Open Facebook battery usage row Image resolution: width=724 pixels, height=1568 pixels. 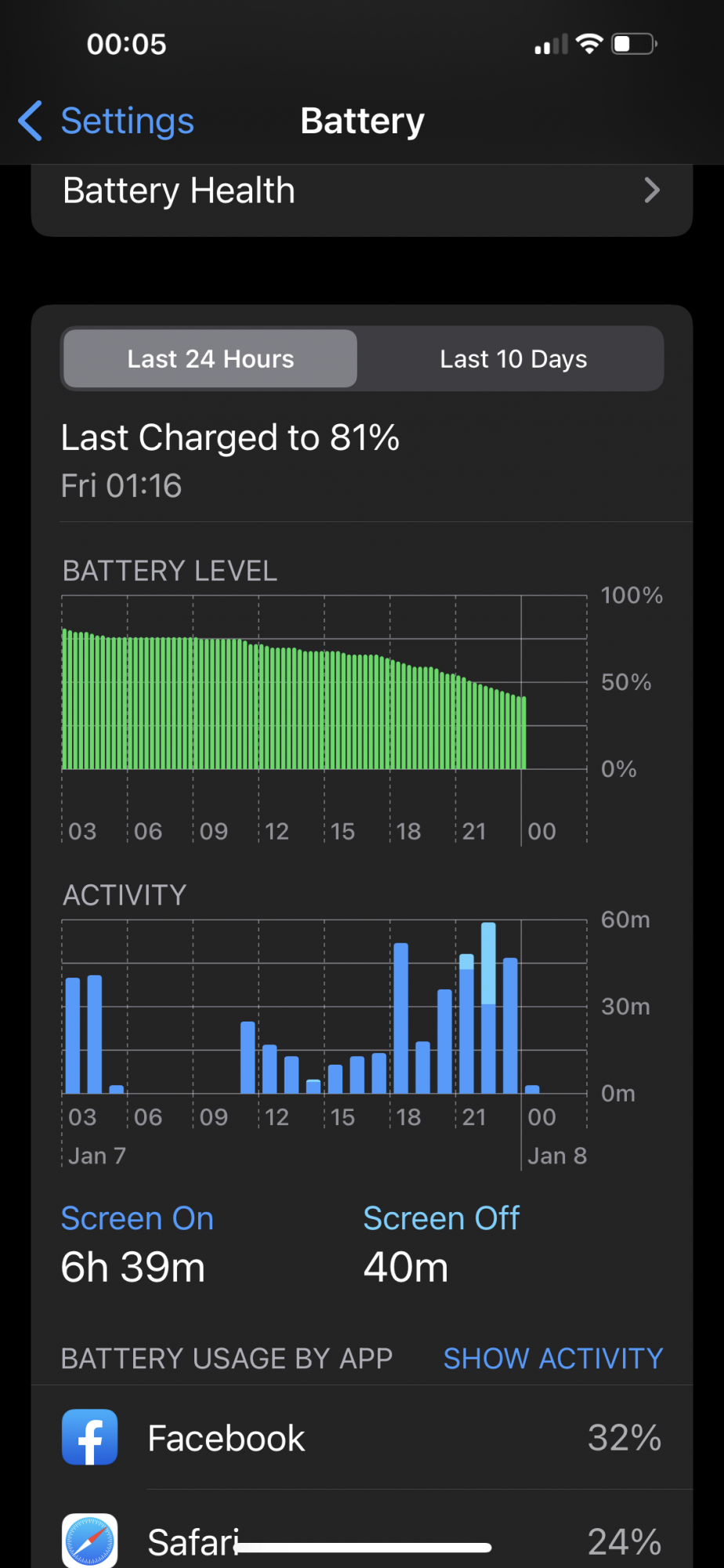362,1438
